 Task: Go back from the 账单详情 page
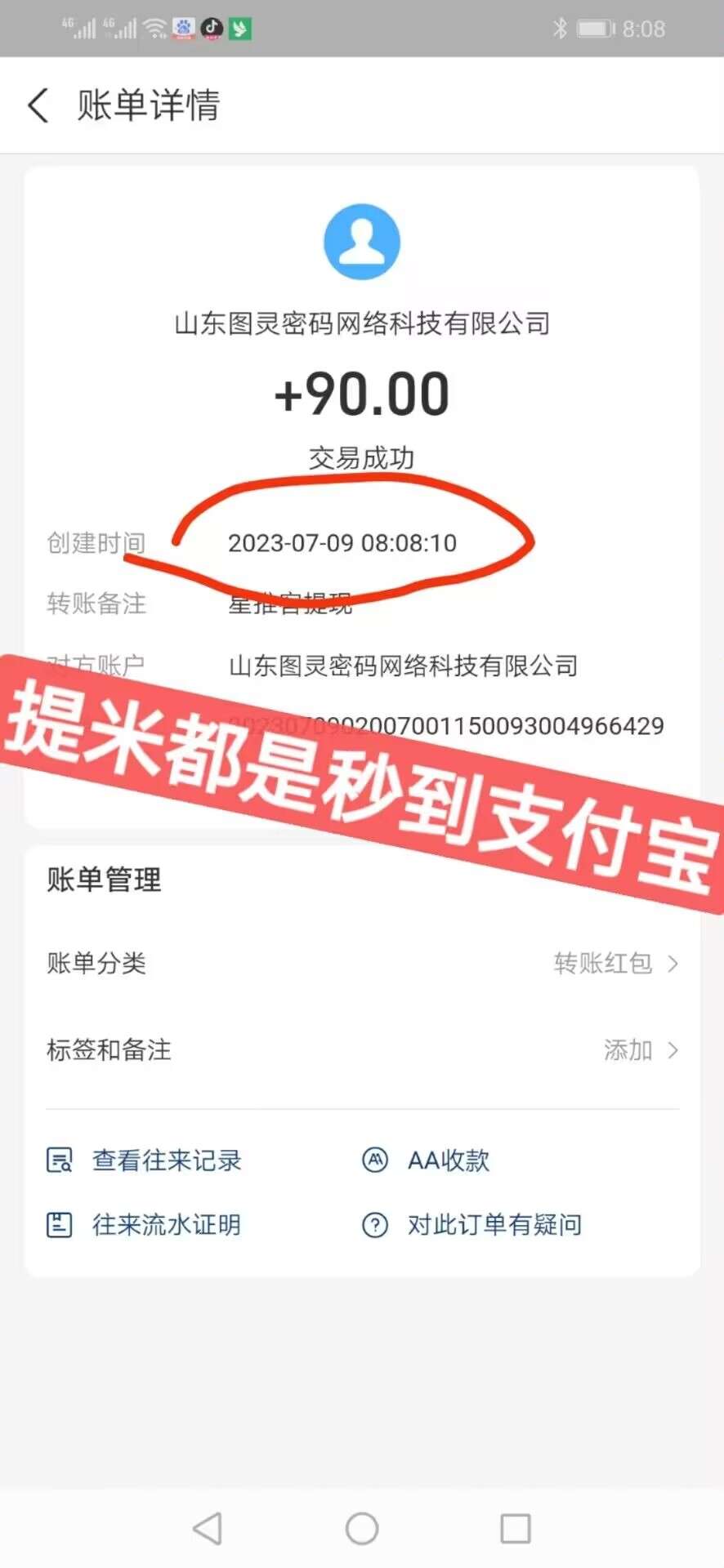pos(38,106)
